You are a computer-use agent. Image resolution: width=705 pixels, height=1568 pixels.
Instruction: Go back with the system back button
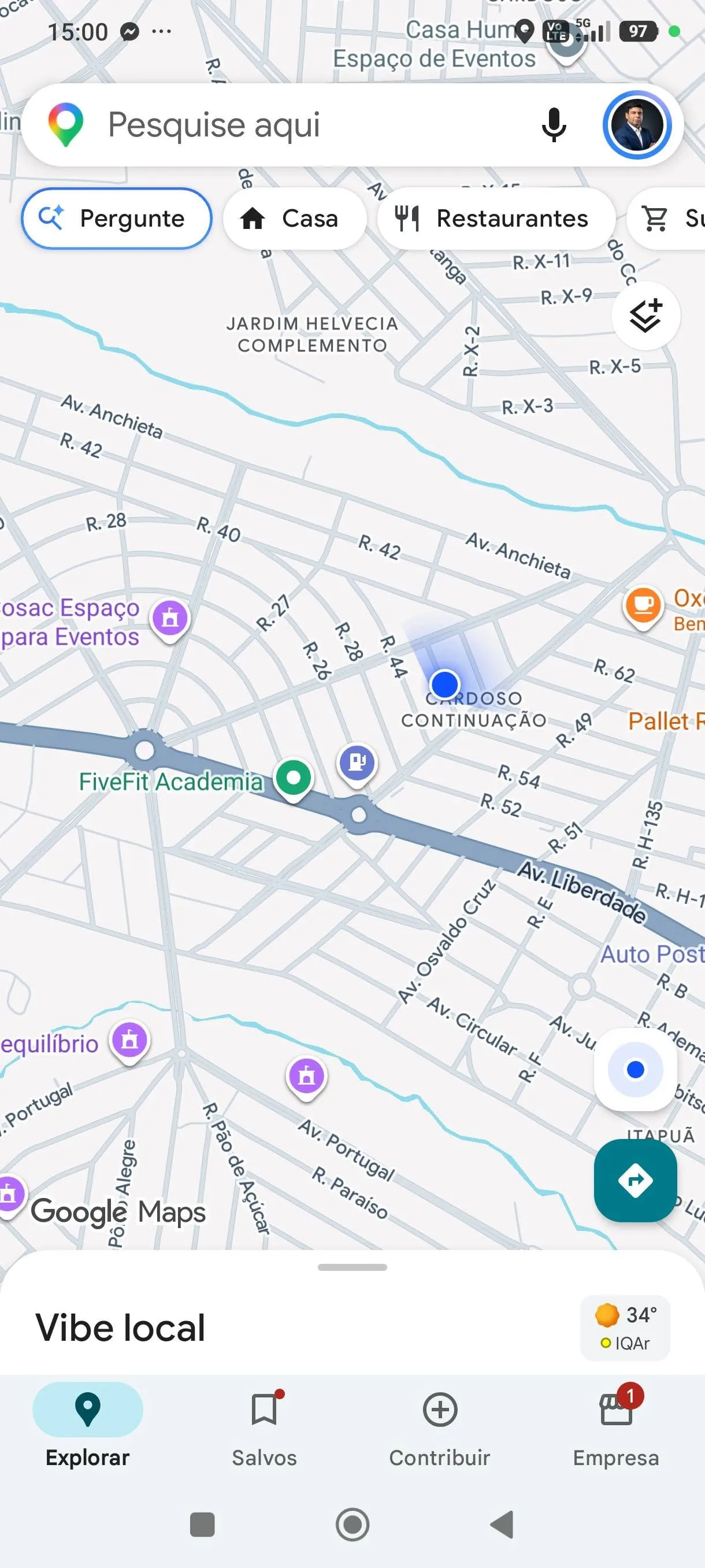(x=502, y=1525)
